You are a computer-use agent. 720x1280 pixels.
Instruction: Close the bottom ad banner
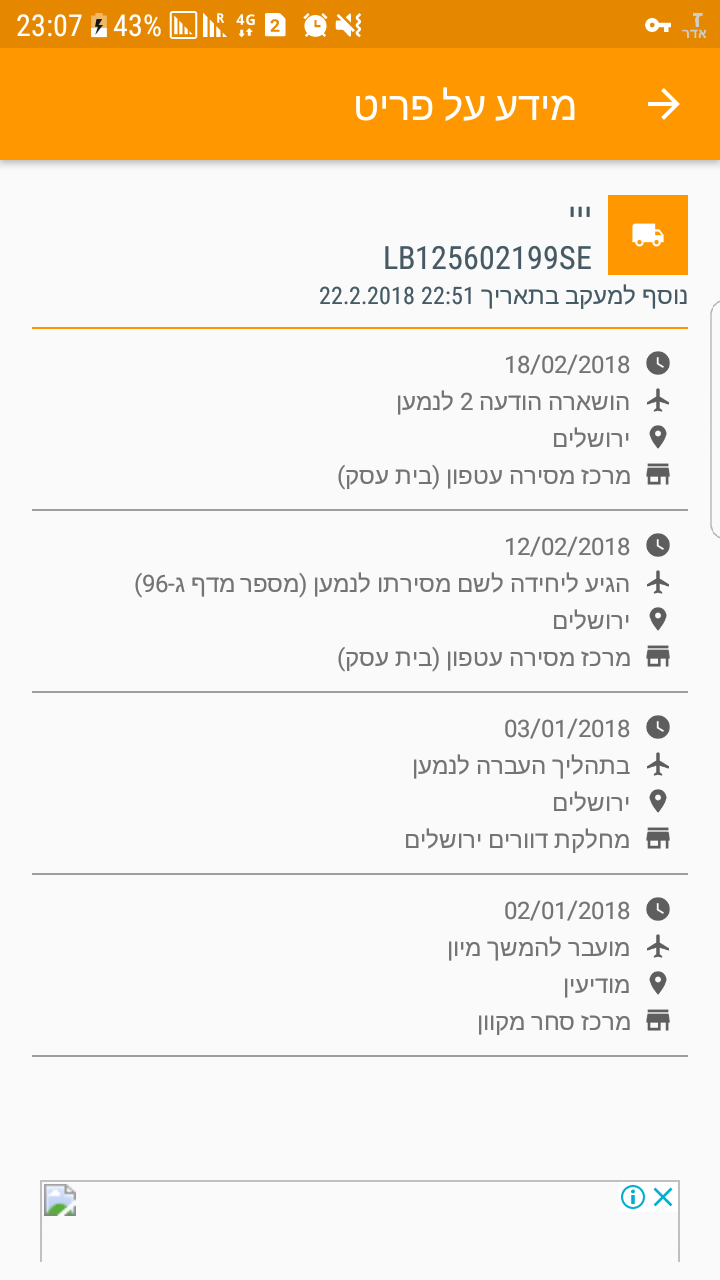coord(662,1197)
